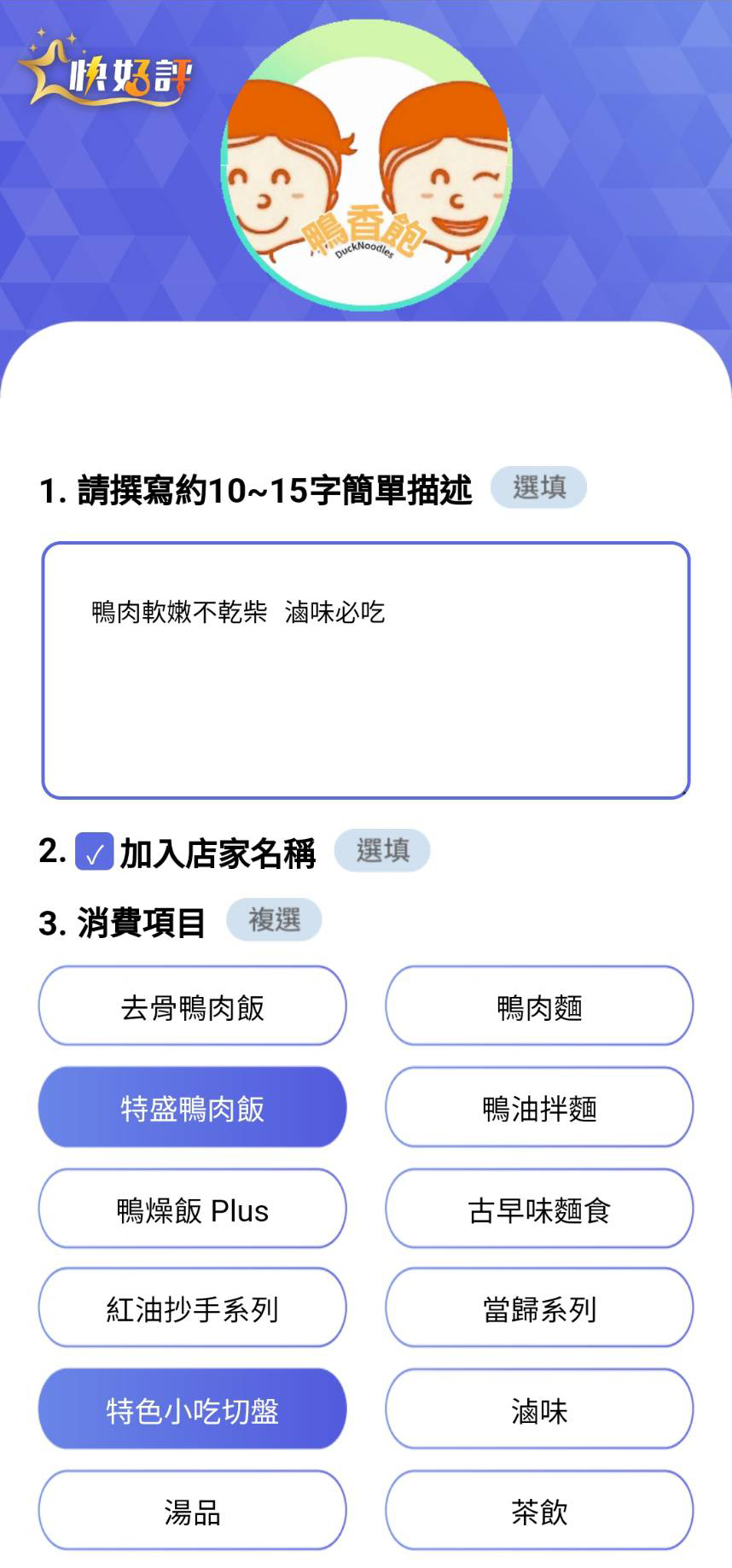Select the 鴨肉麵 chip

pos(539,1006)
